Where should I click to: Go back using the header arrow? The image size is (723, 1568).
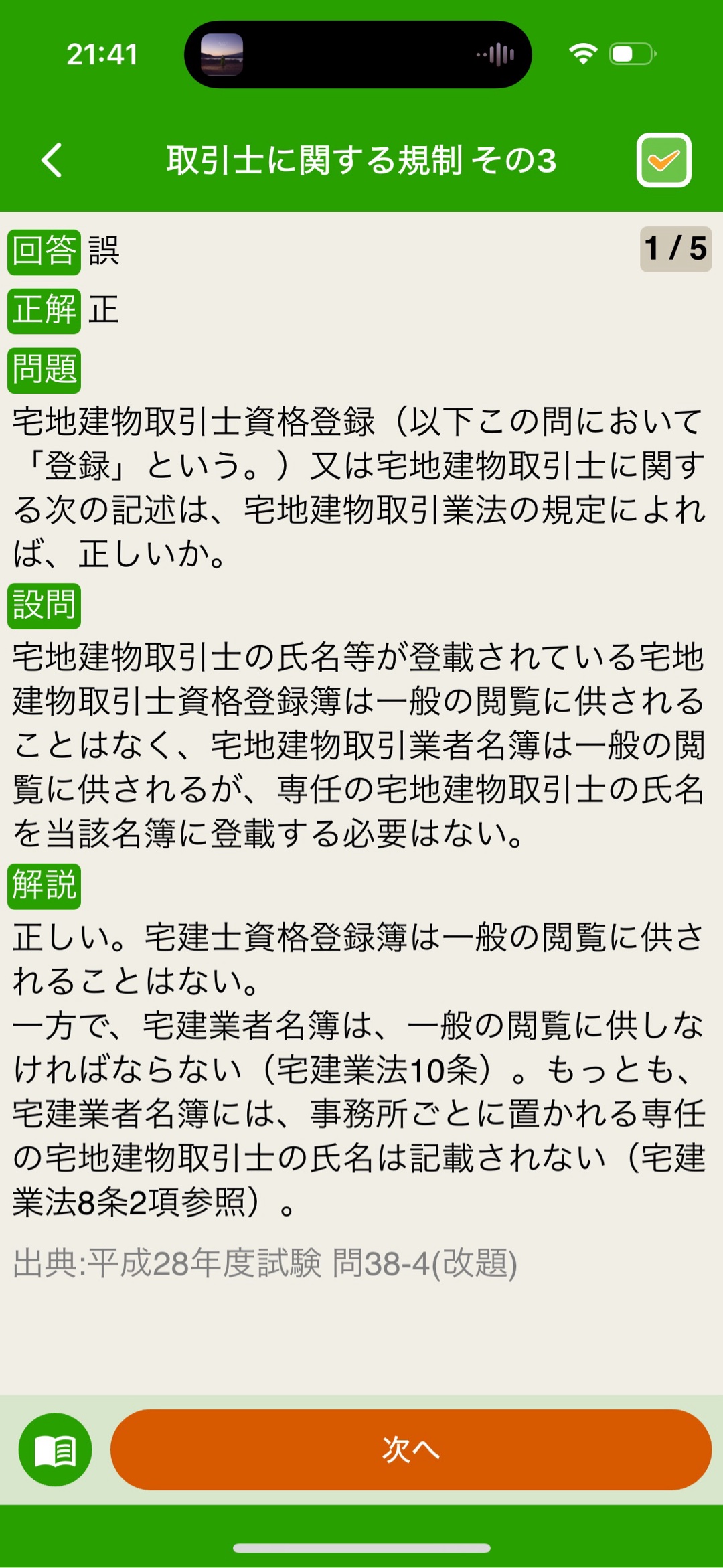click(52, 161)
